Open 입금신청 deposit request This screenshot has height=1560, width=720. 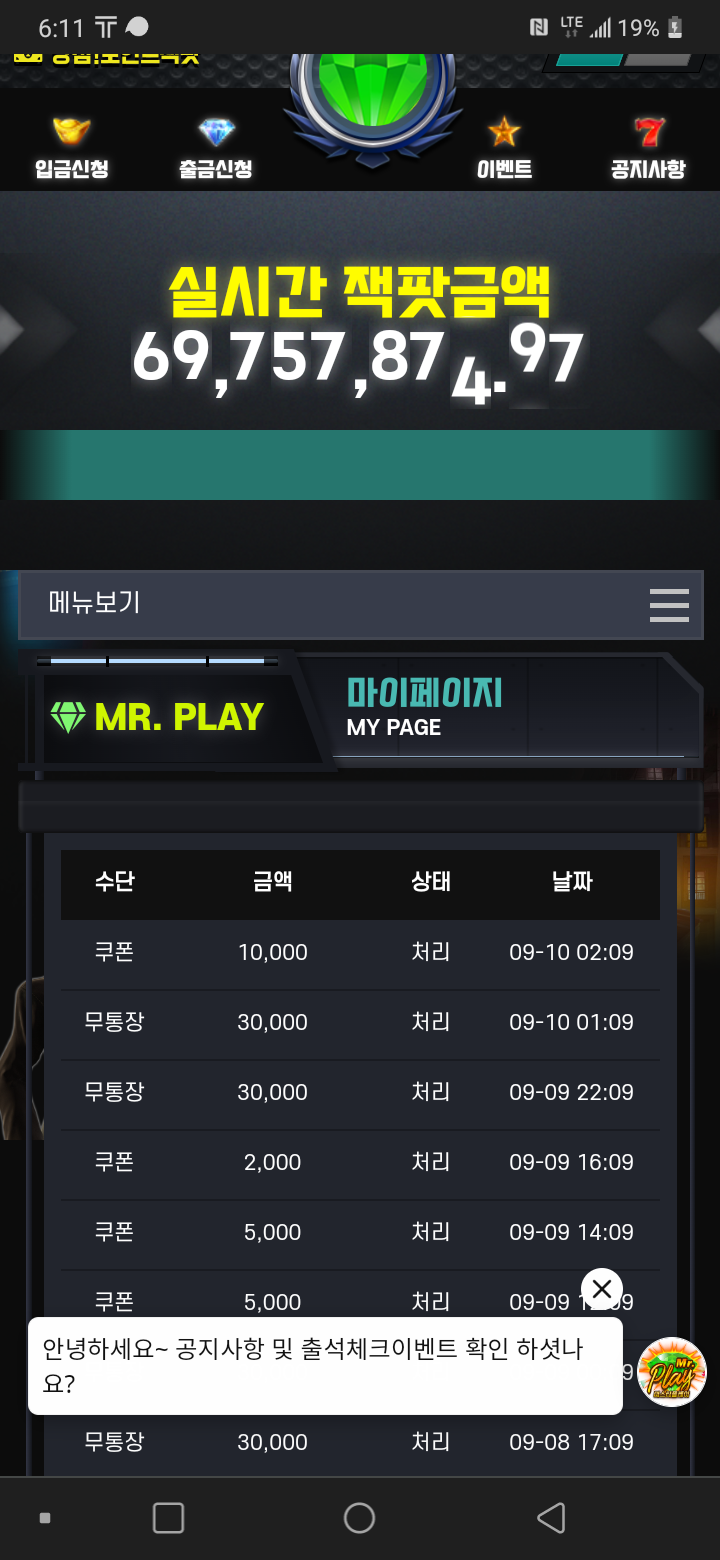(71, 149)
